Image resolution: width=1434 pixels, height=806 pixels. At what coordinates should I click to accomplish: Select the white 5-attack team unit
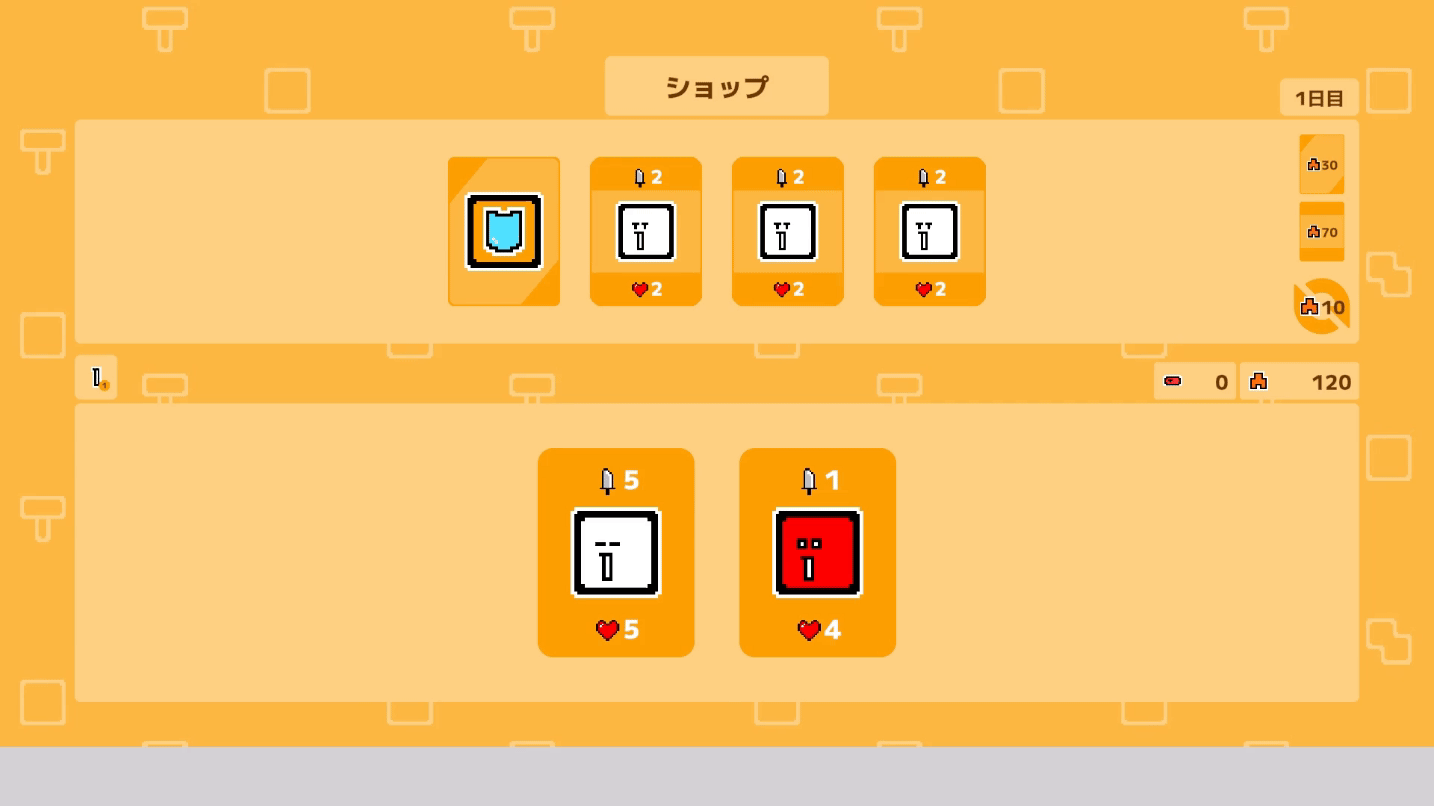pyautogui.click(x=616, y=553)
